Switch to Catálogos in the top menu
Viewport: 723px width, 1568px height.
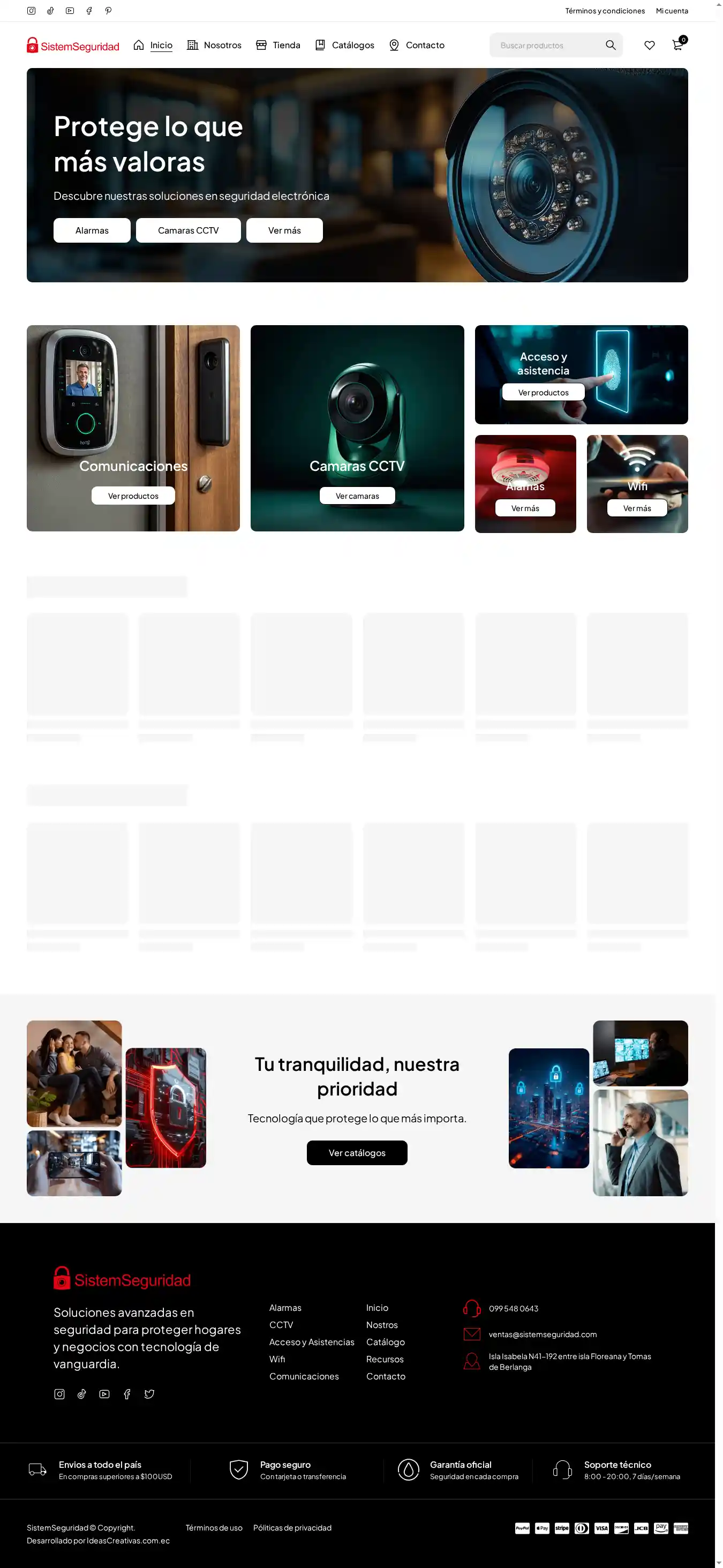pyautogui.click(x=344, y=45)
